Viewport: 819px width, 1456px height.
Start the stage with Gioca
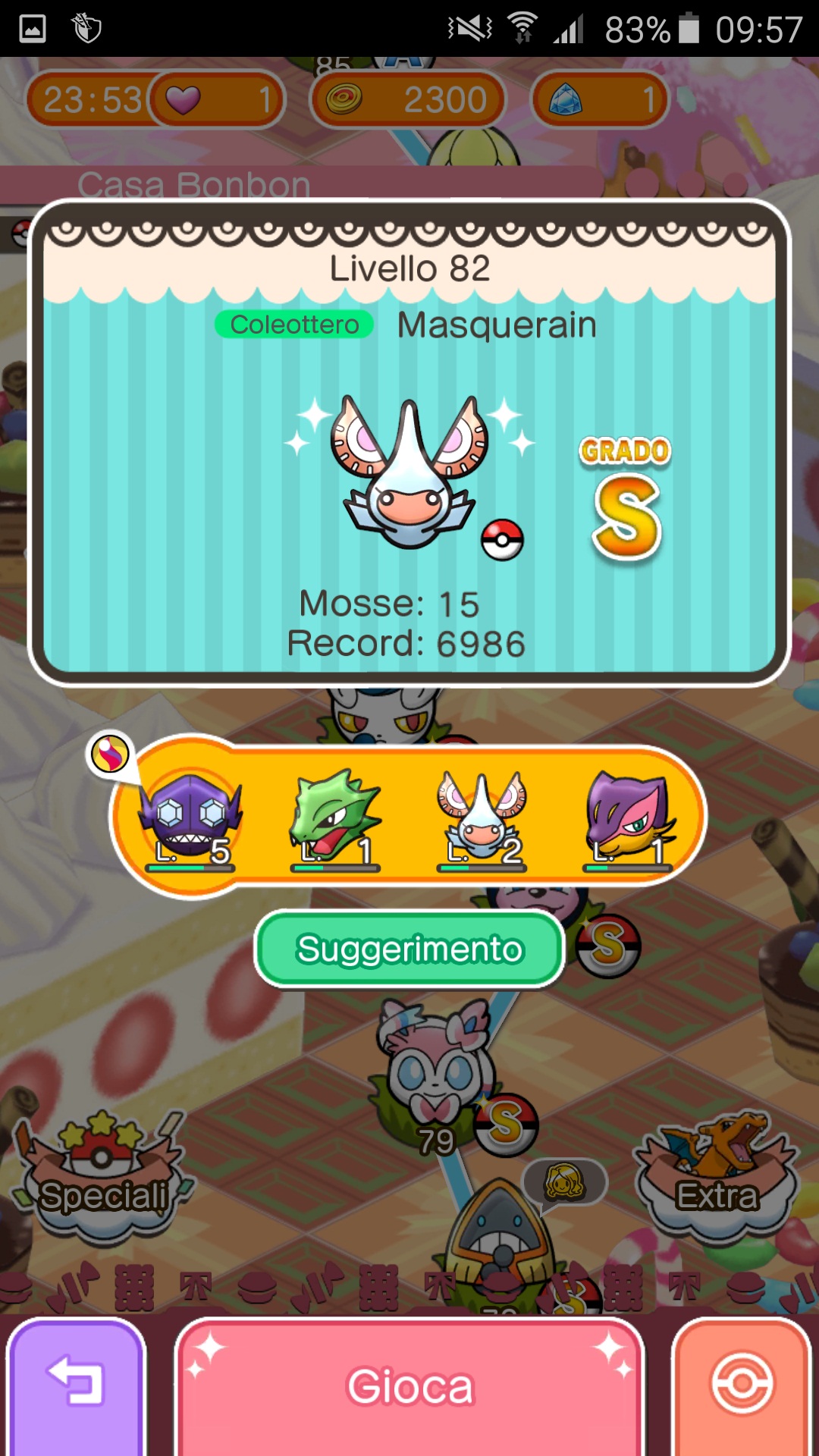pos(409,1386)
